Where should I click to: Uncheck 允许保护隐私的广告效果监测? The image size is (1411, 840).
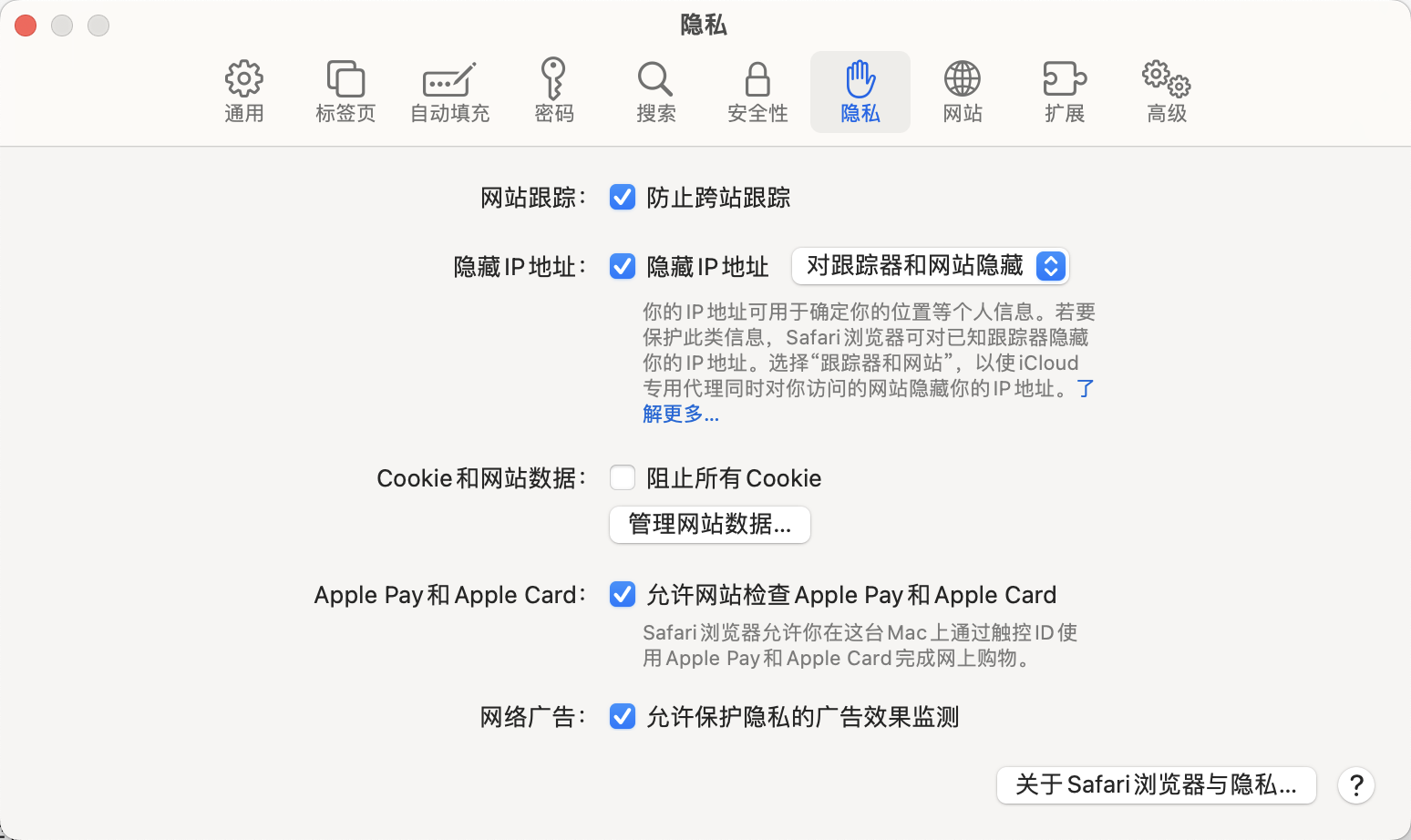pyautogui.click(x=623, y=716)
